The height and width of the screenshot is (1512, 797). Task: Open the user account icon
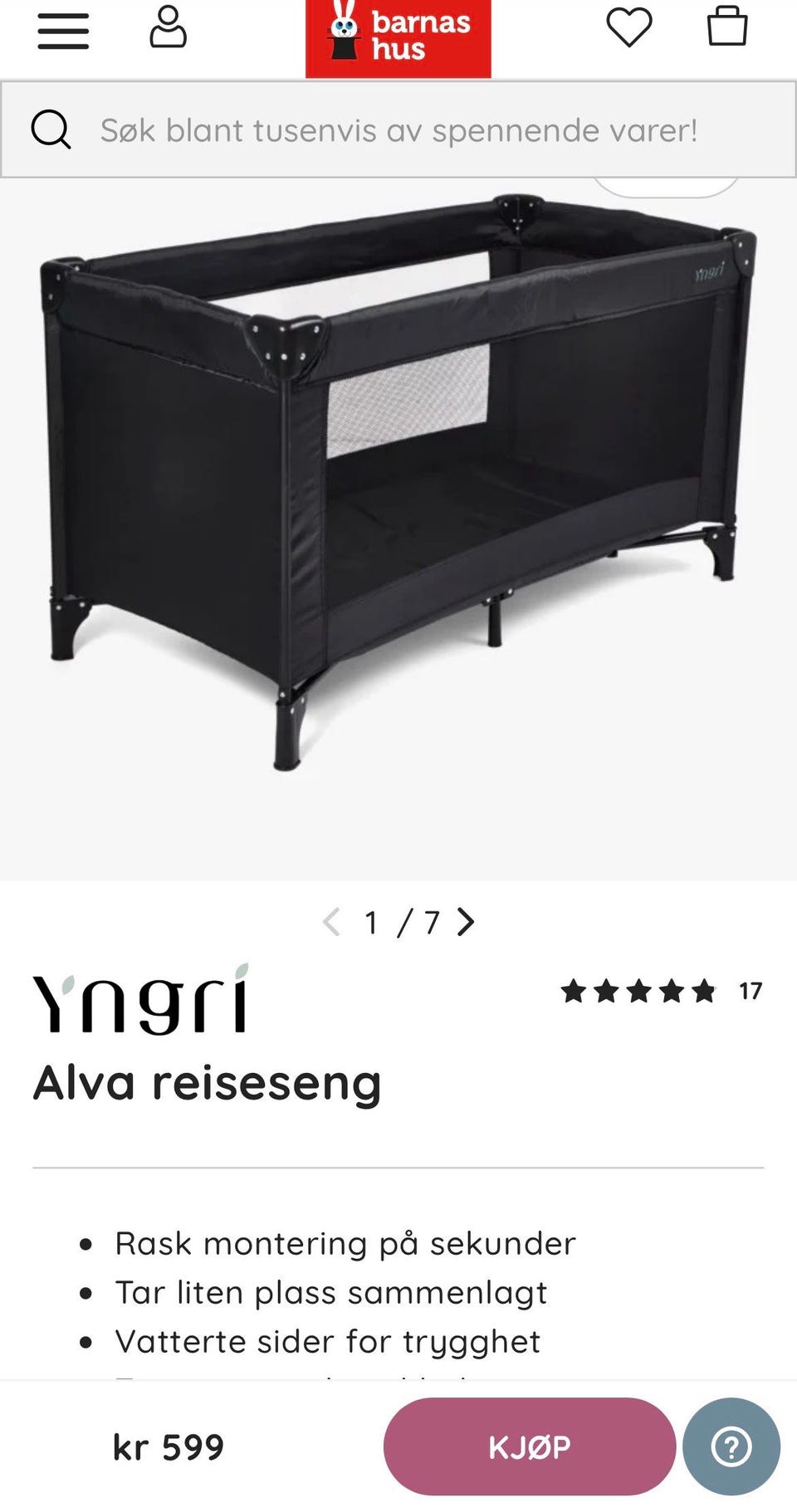pos(168,27)
